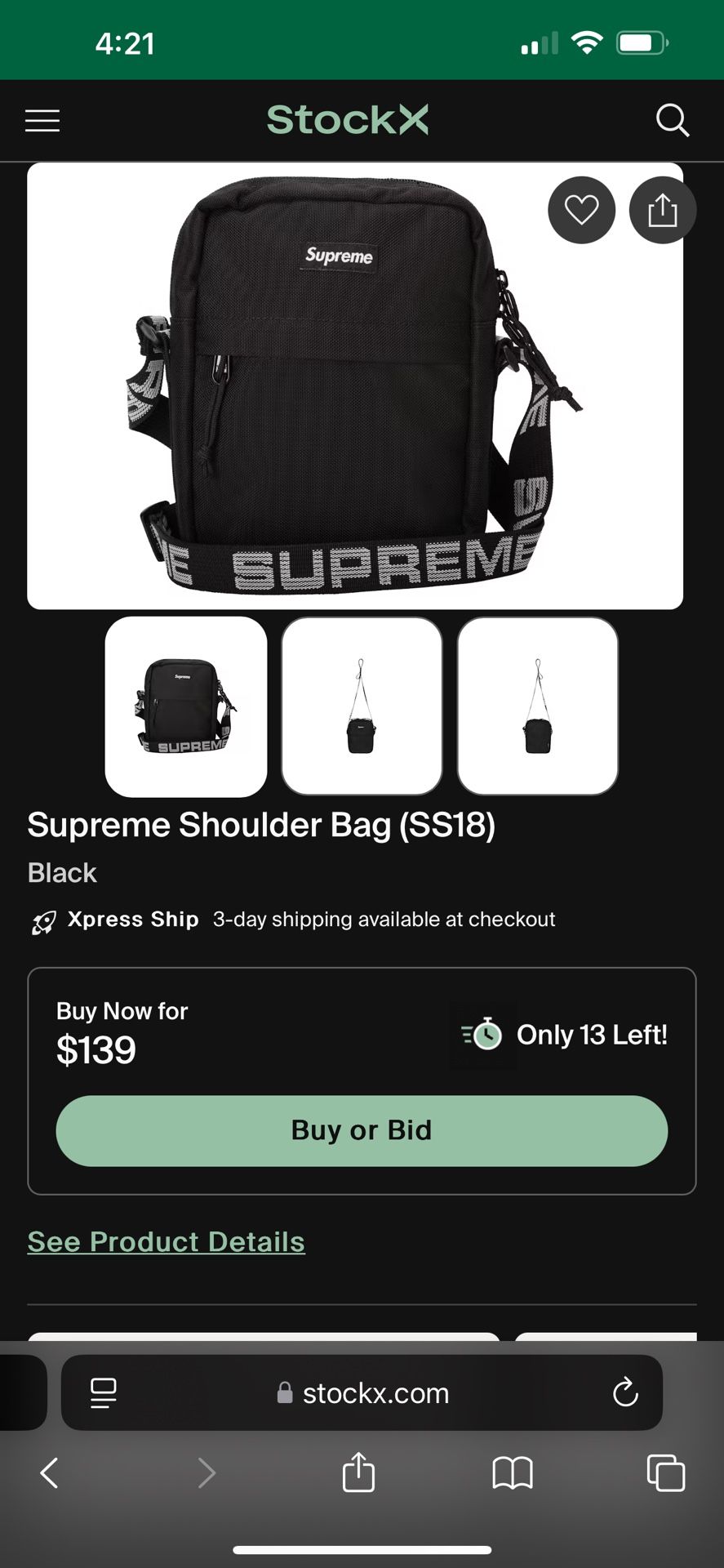Screen dimensions: 724x1568
Task: Open See Product Details
Action: tap(166, 1241)
